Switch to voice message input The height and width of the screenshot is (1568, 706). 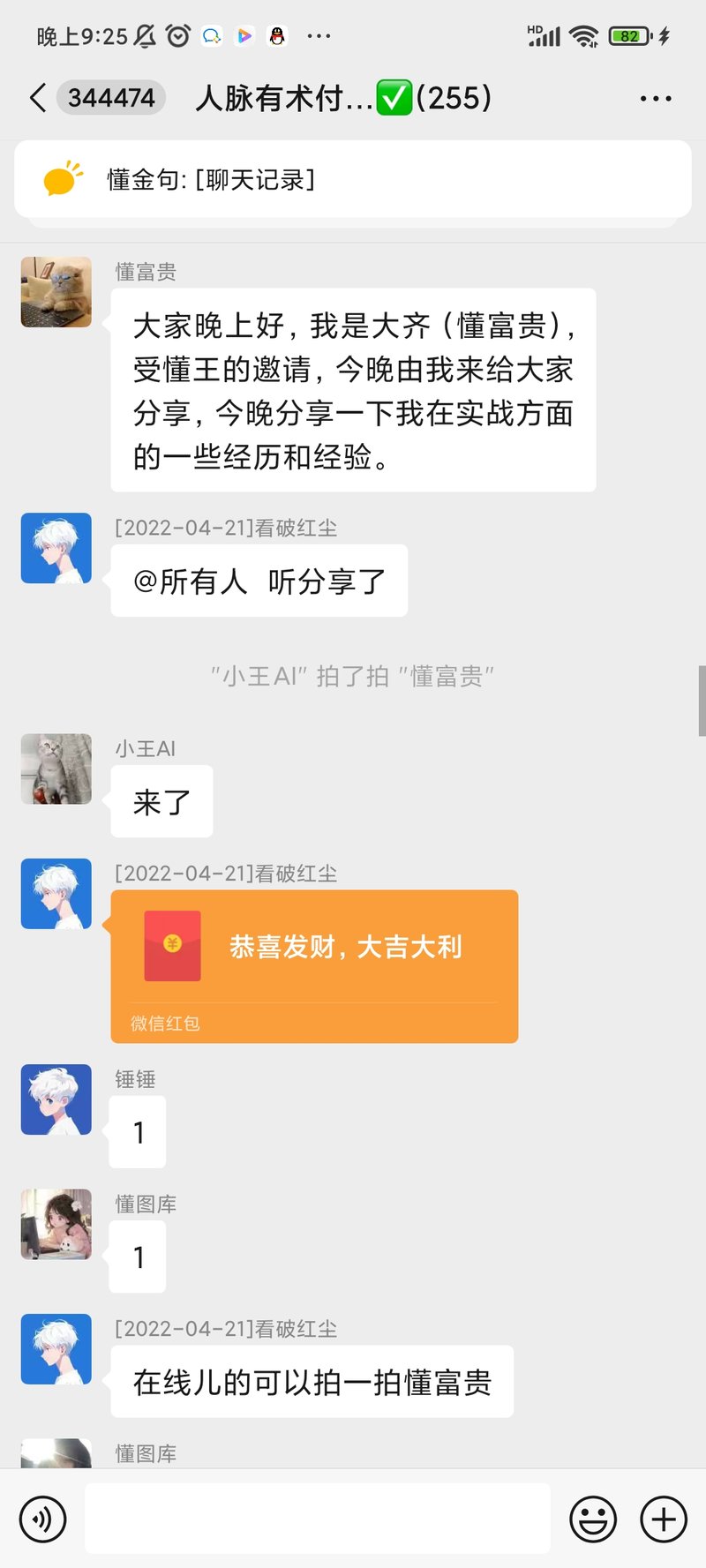click(x=42, y=1519)
